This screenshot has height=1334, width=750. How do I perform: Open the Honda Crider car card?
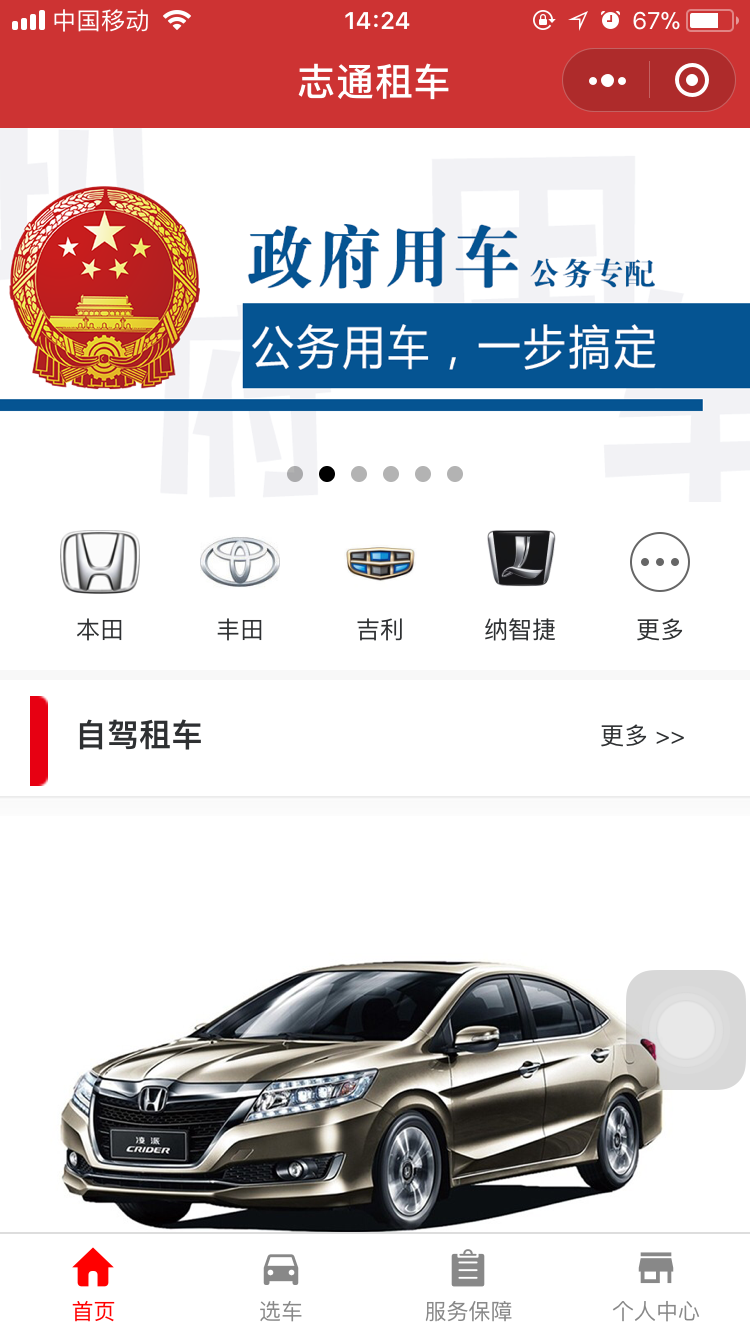(x=360, y=1090)
